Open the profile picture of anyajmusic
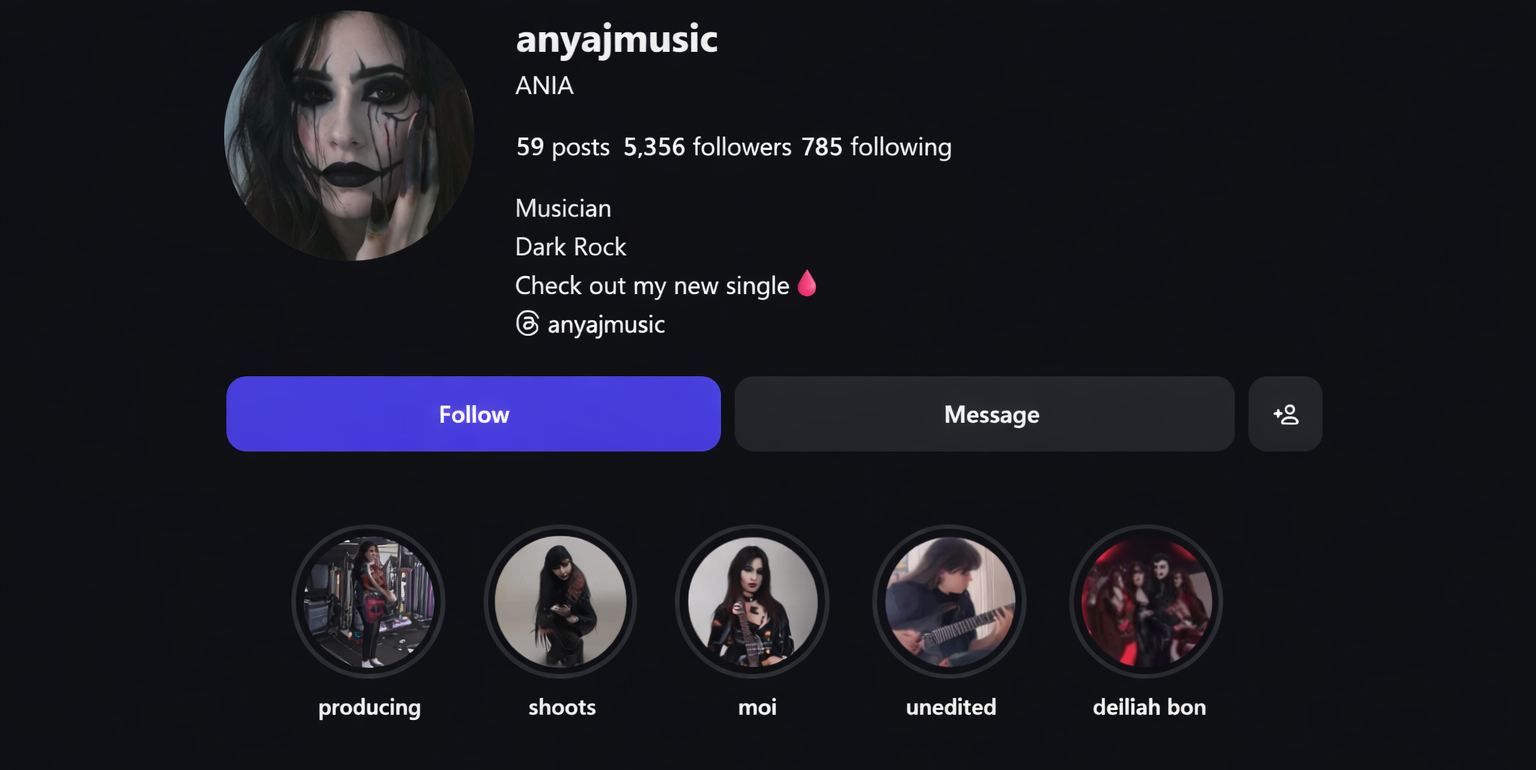 pyautogui.click(x=349, y=136)
